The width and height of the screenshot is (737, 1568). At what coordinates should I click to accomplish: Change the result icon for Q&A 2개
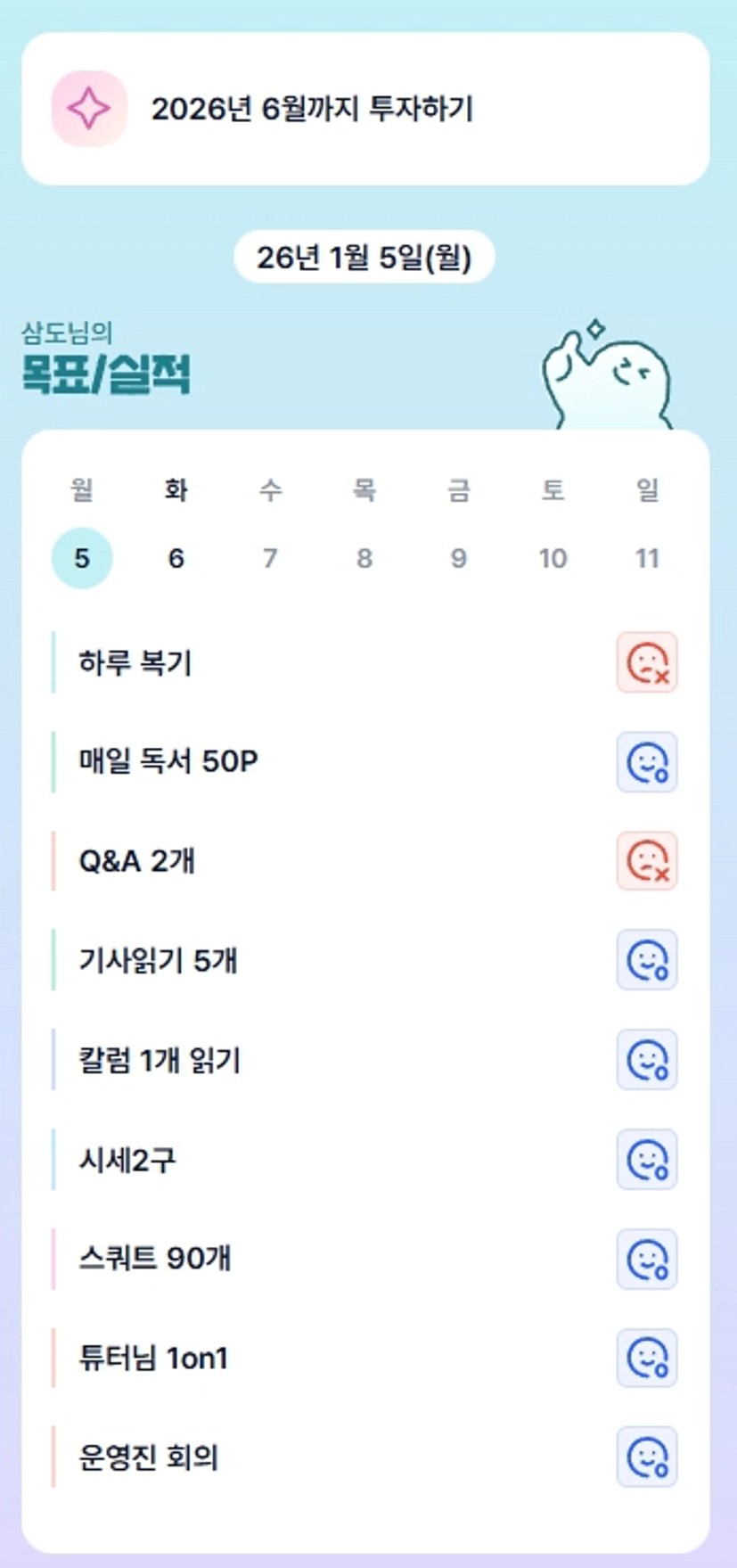point(647,861)
